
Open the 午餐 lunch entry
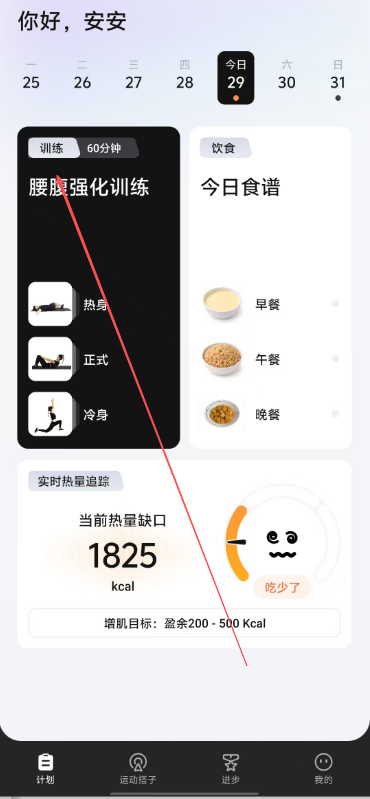270,359
